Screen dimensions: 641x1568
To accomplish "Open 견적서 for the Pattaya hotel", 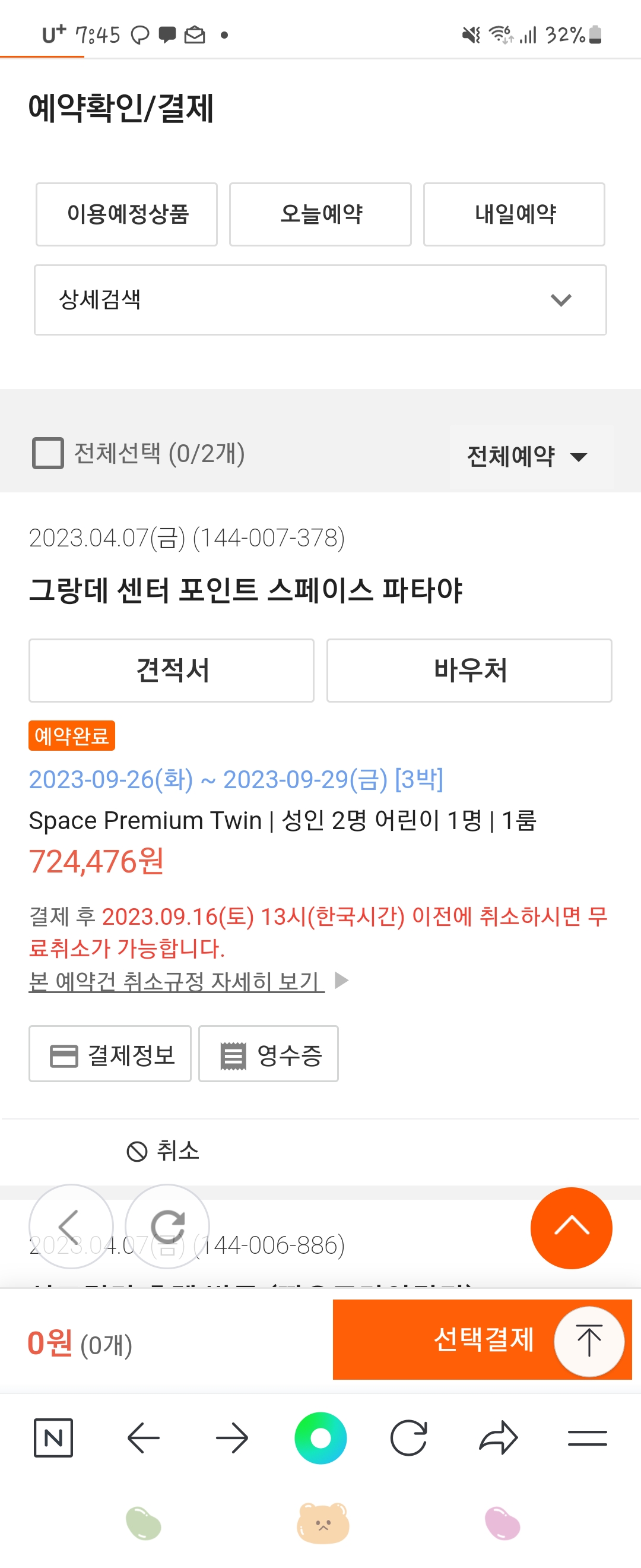I will tap(172, 670).
